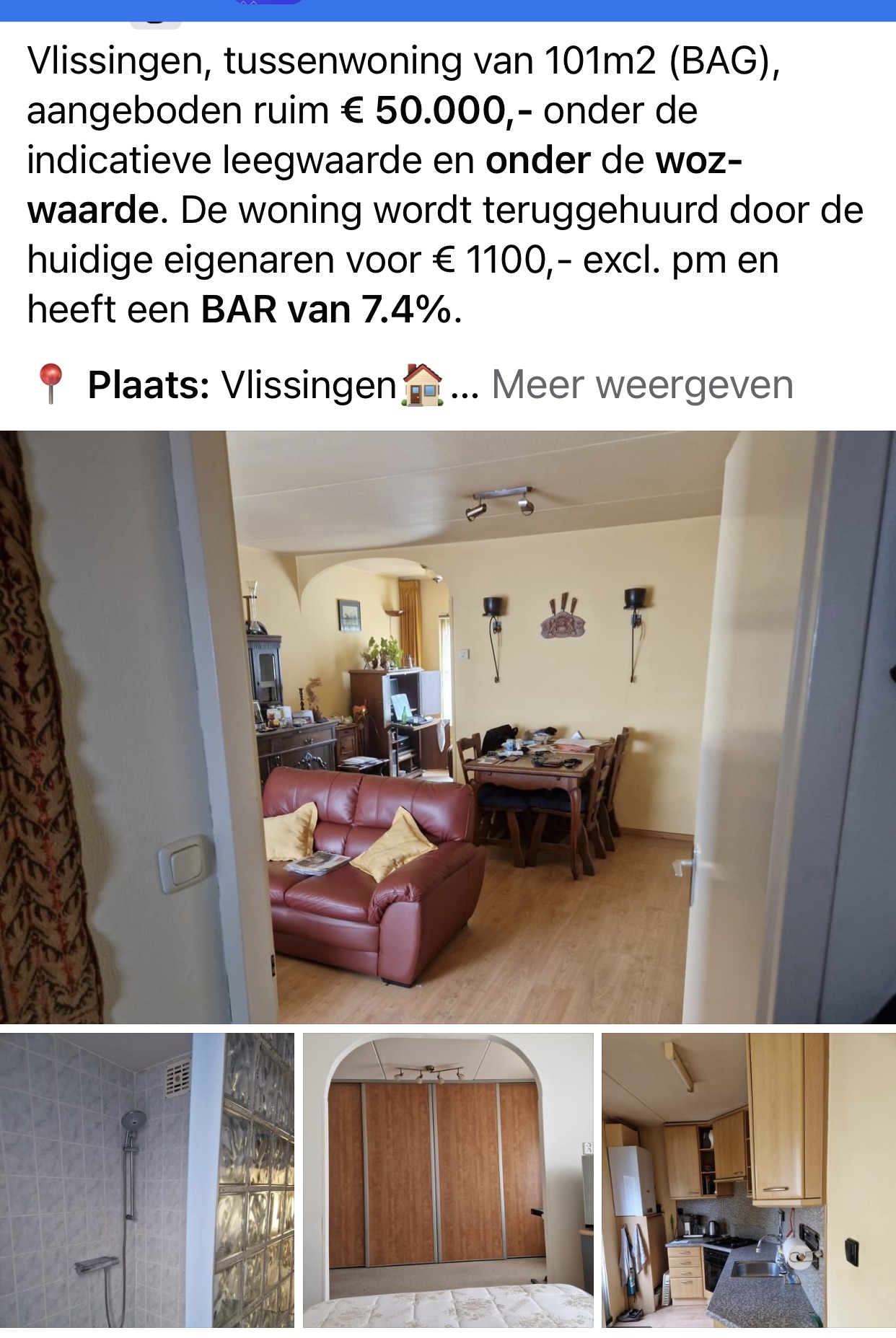Image resolution: width=896 pixels, height=1338 pixels.
Task: Open the shower bathroom photo
Action: coord(147,1179)
